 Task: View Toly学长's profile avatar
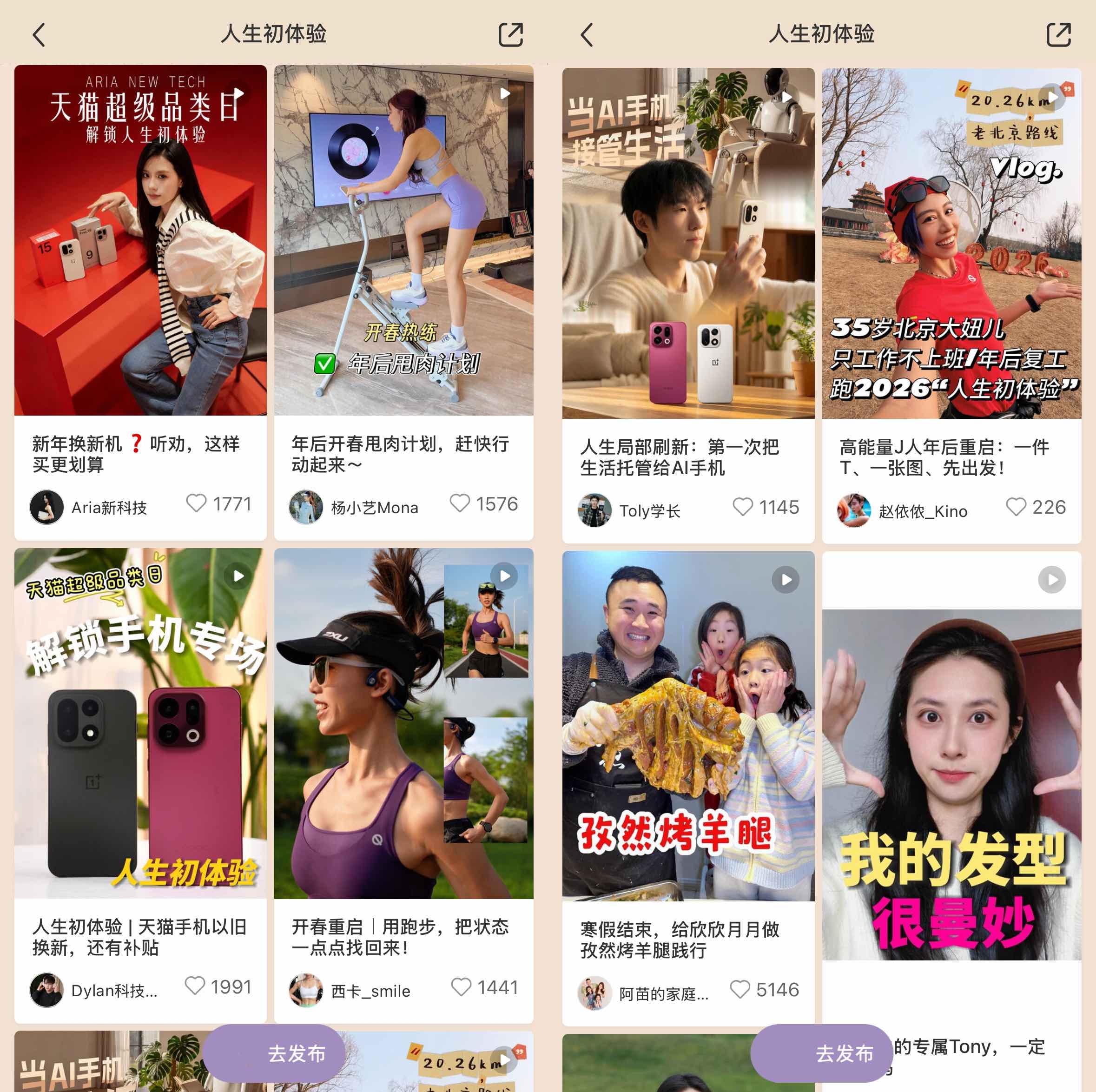[594, 510]
